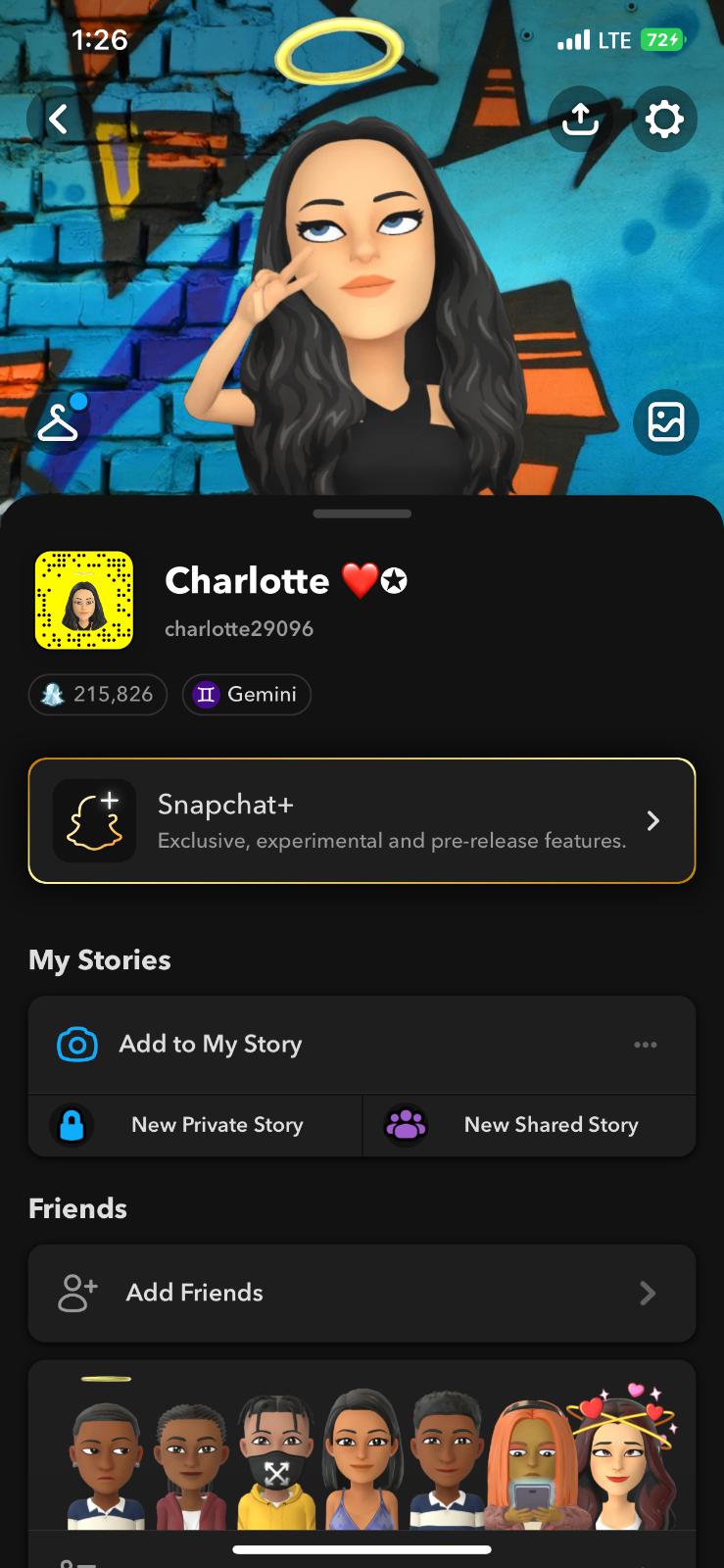Create a New Private Story
Screen dimensions: 724x1568
click(x=196, y=1125)
